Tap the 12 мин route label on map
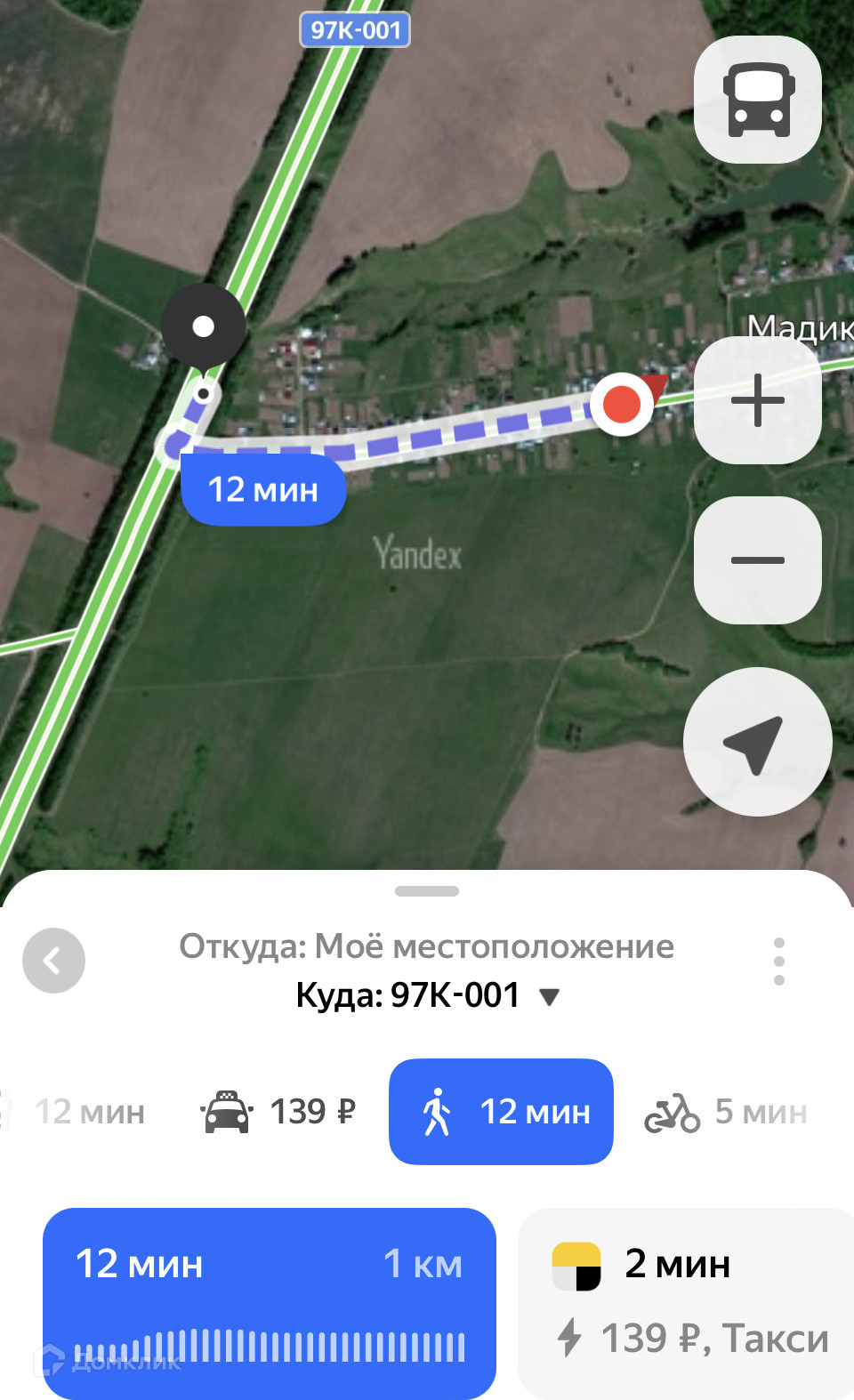This screenshot has width=854, height=1400. (263, 490)
